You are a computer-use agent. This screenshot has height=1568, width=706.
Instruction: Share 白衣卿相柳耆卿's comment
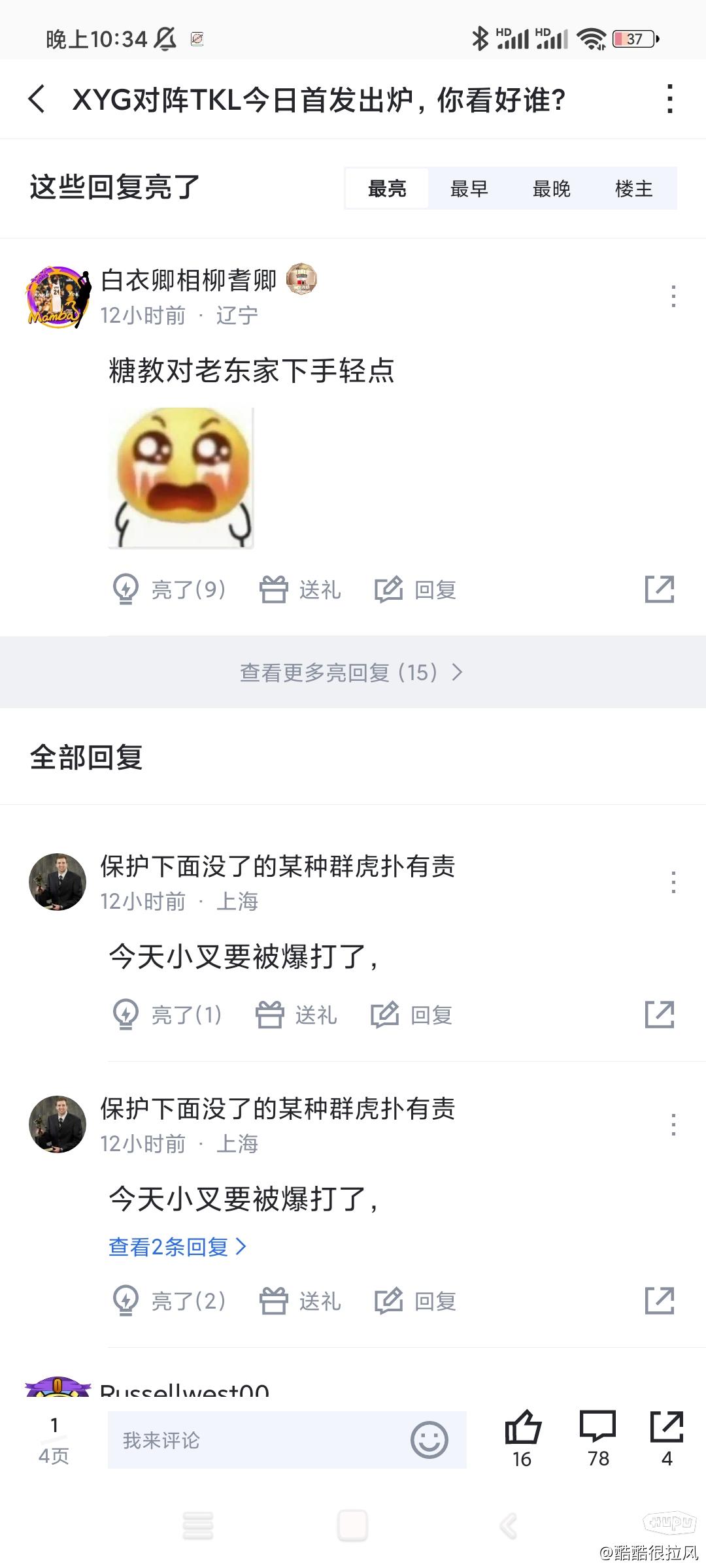(x=659, y=589)
